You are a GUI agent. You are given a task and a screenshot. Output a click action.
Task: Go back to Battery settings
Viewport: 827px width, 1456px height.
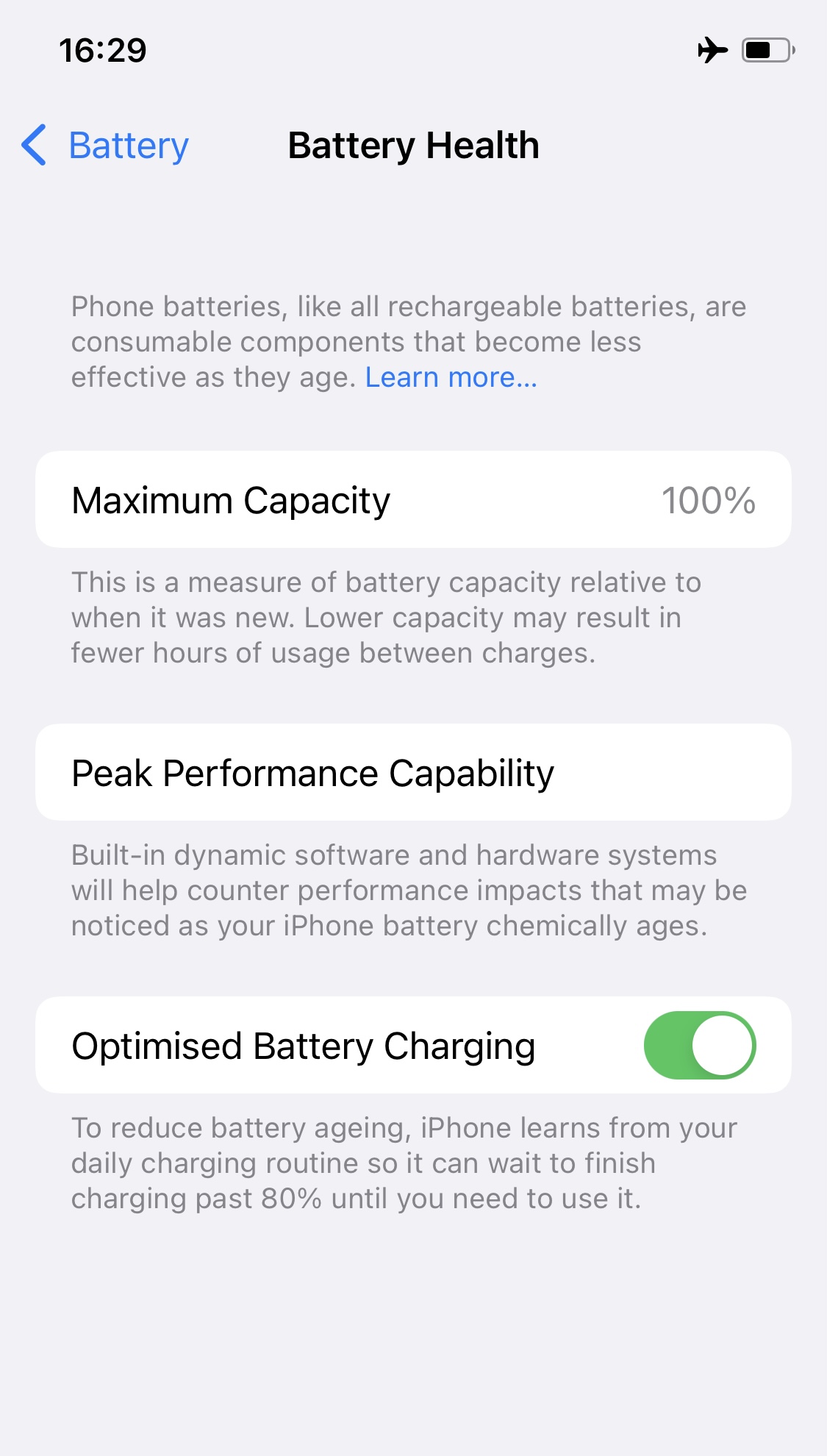[105, 146]
